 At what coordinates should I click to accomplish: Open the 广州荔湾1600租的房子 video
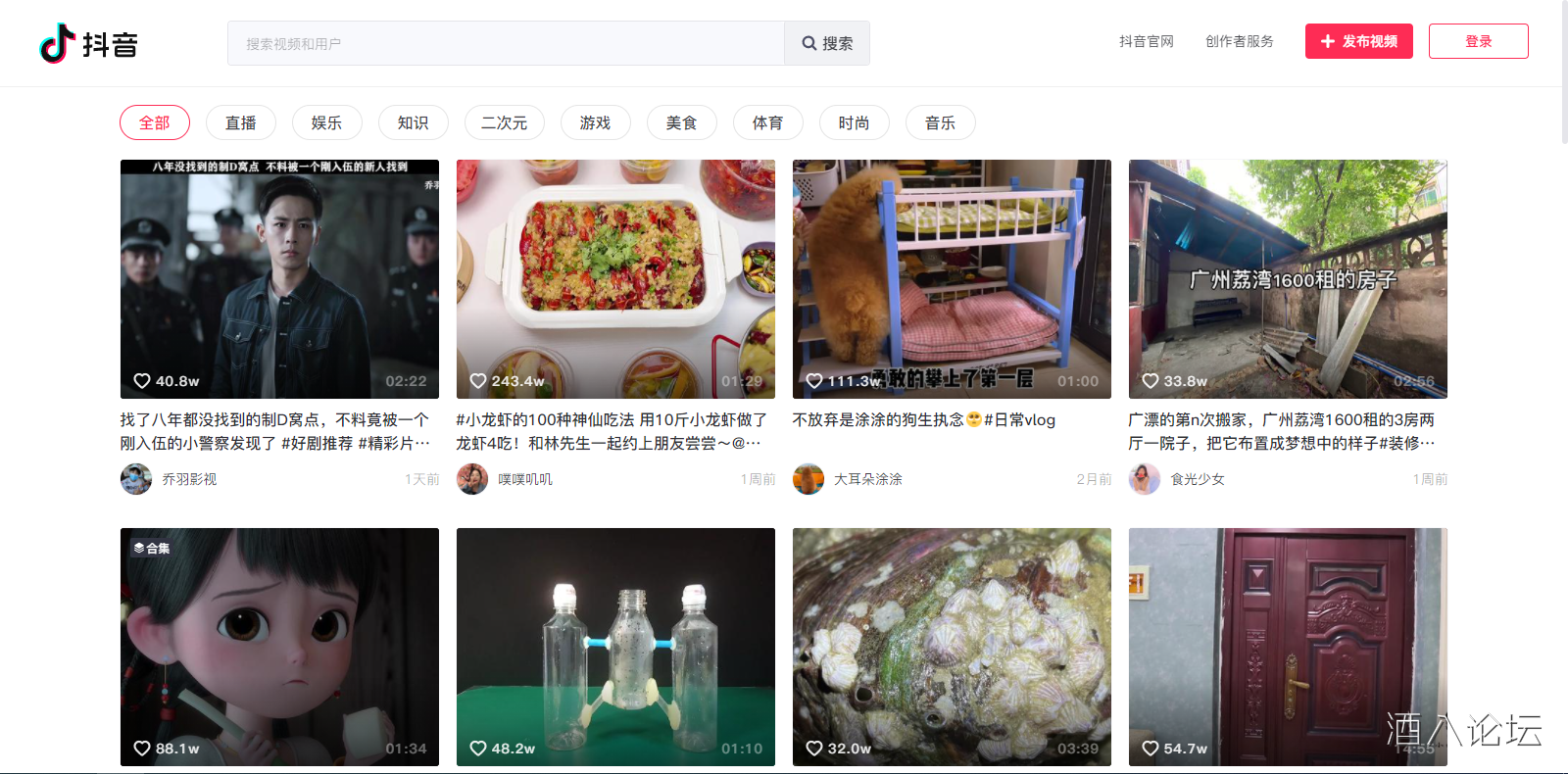tap(1288, 279)
